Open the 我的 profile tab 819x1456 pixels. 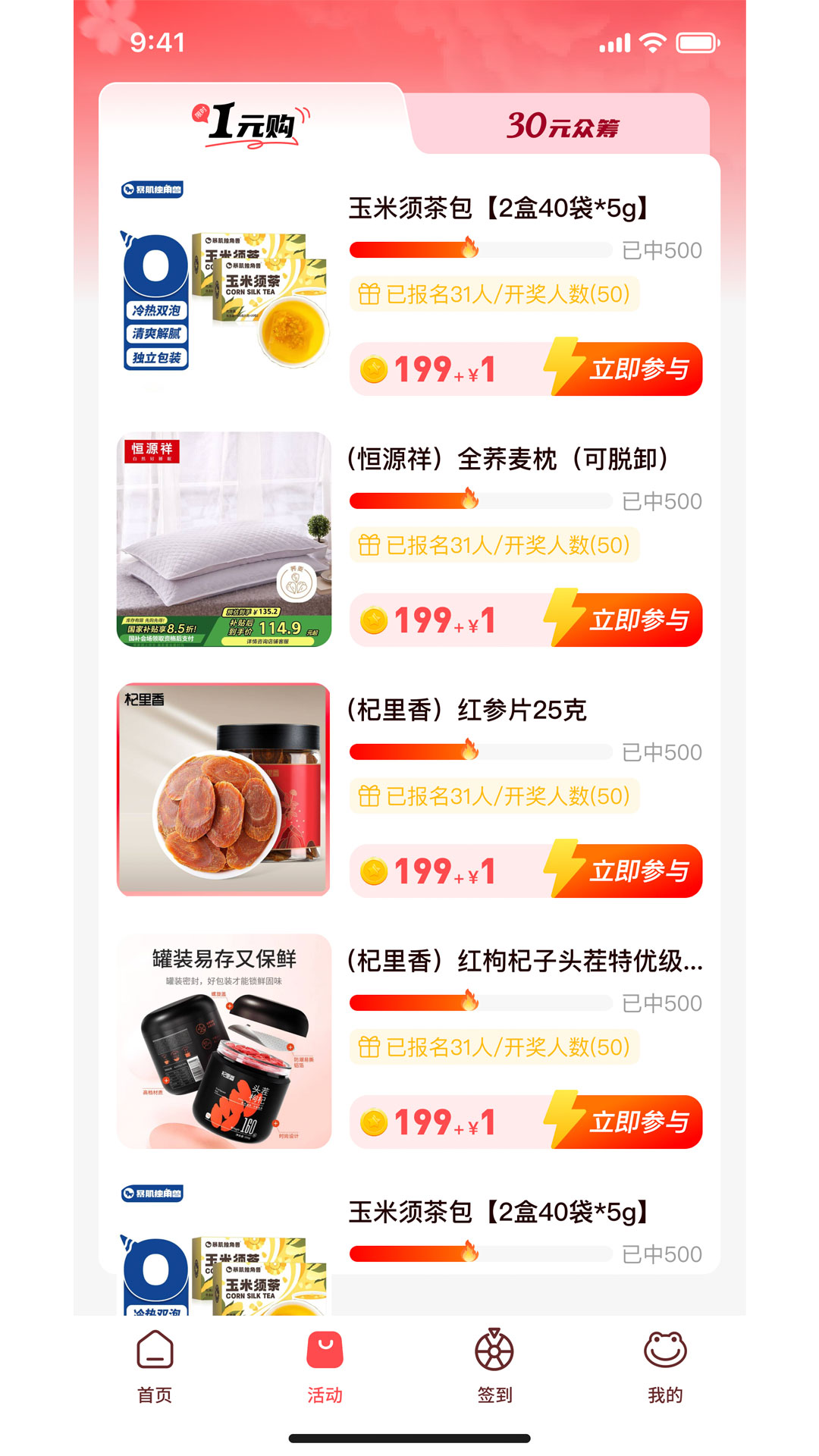[665, 1367]
